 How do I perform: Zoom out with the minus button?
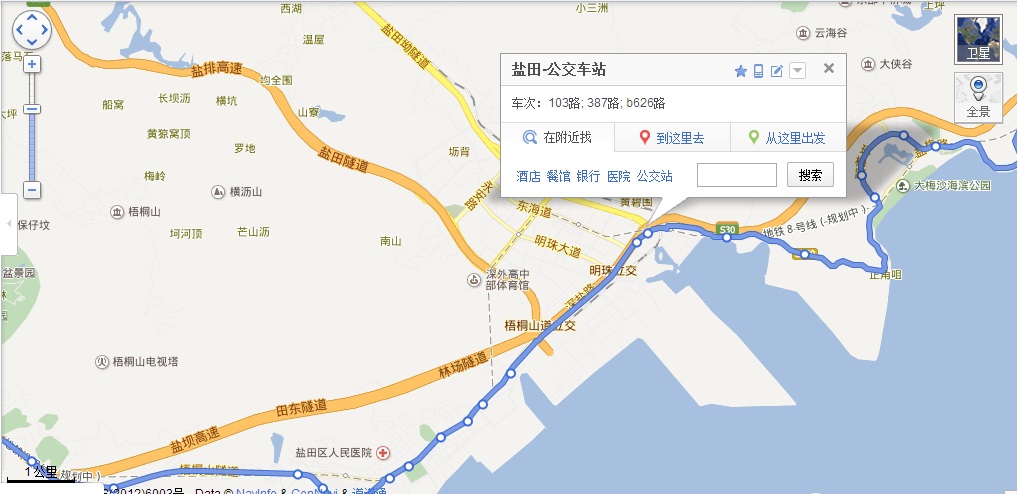click(32, 189)
